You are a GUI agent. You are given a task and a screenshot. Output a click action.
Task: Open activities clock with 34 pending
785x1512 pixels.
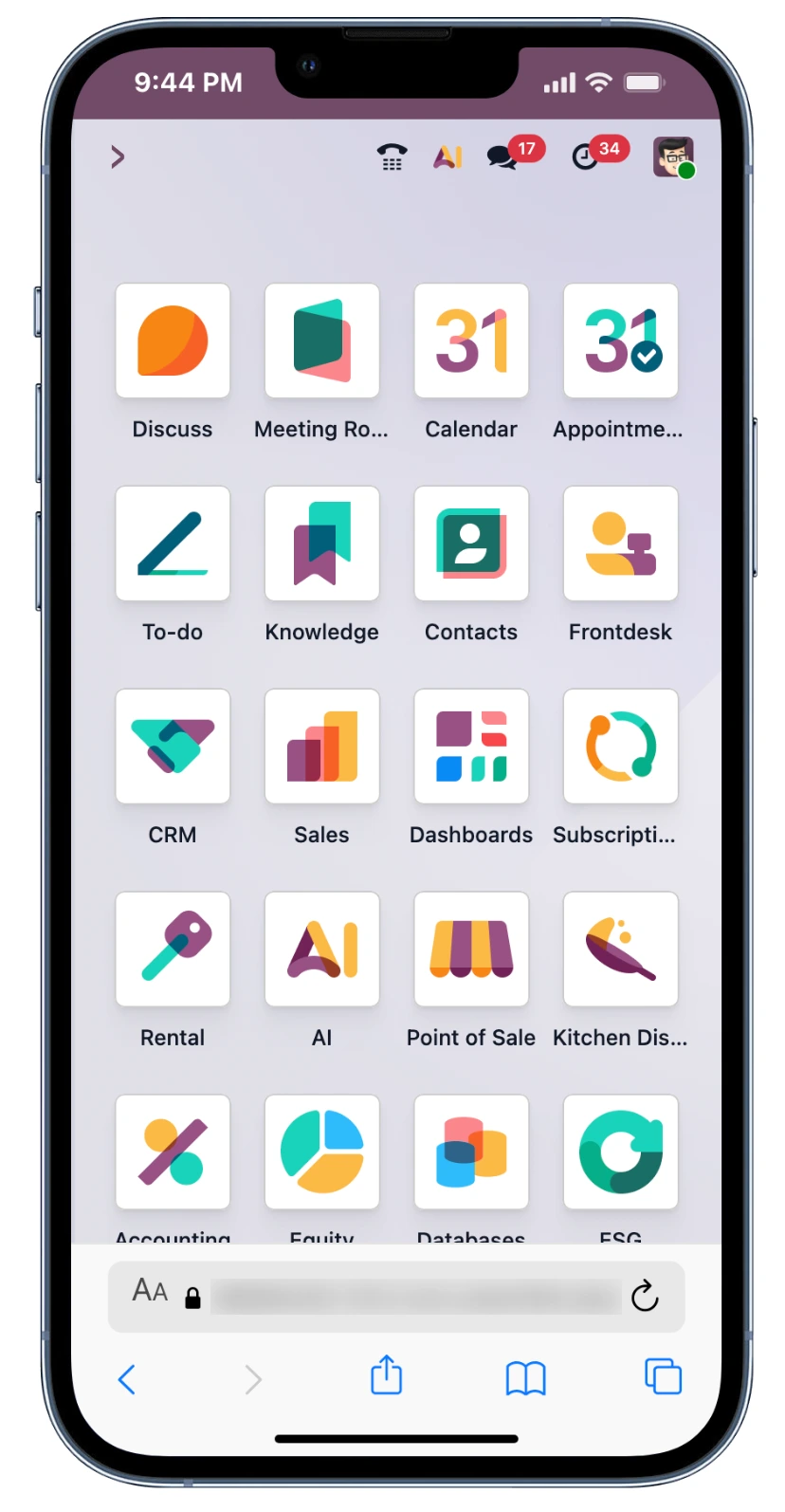click(x=587, y=157)
